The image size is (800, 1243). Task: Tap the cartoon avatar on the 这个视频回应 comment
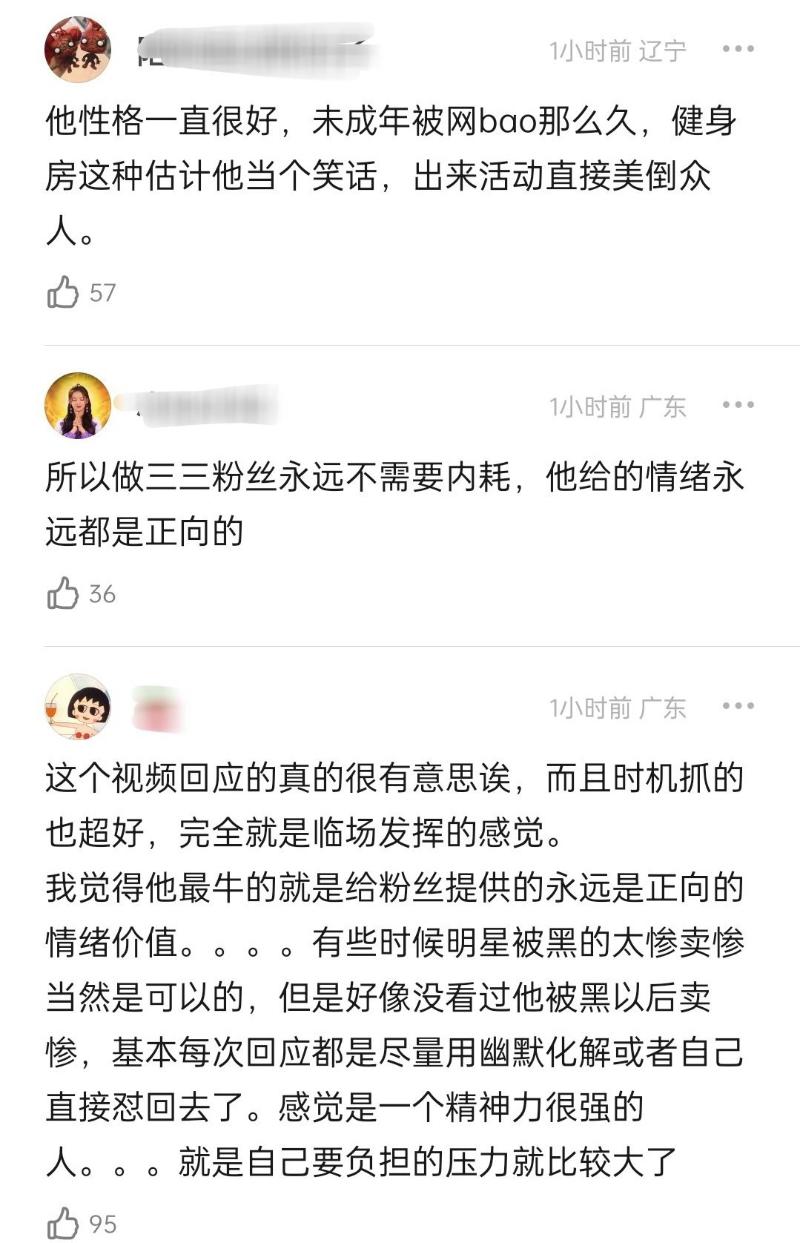click(77, 706)
